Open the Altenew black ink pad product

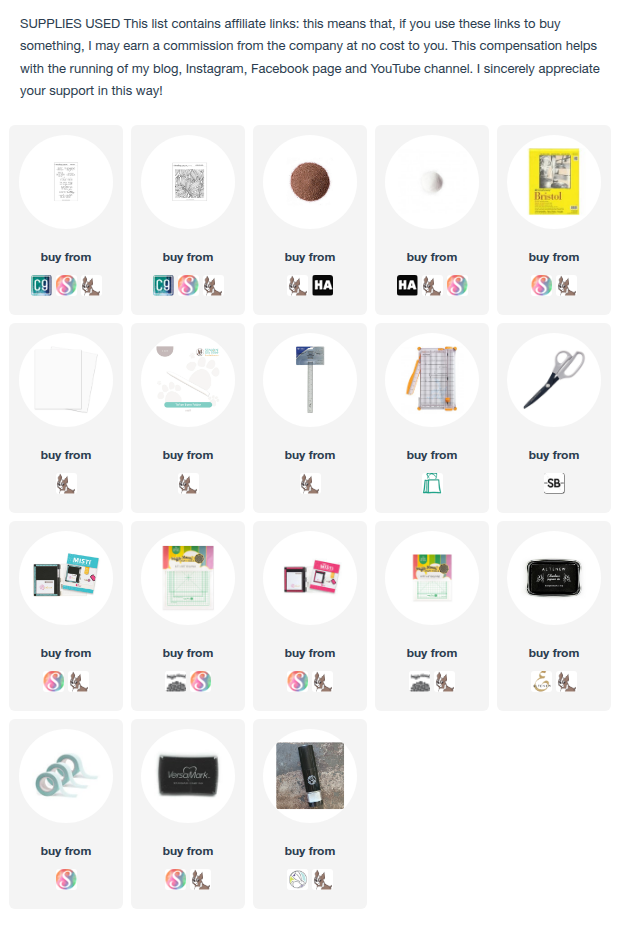(x=553, y=578)
